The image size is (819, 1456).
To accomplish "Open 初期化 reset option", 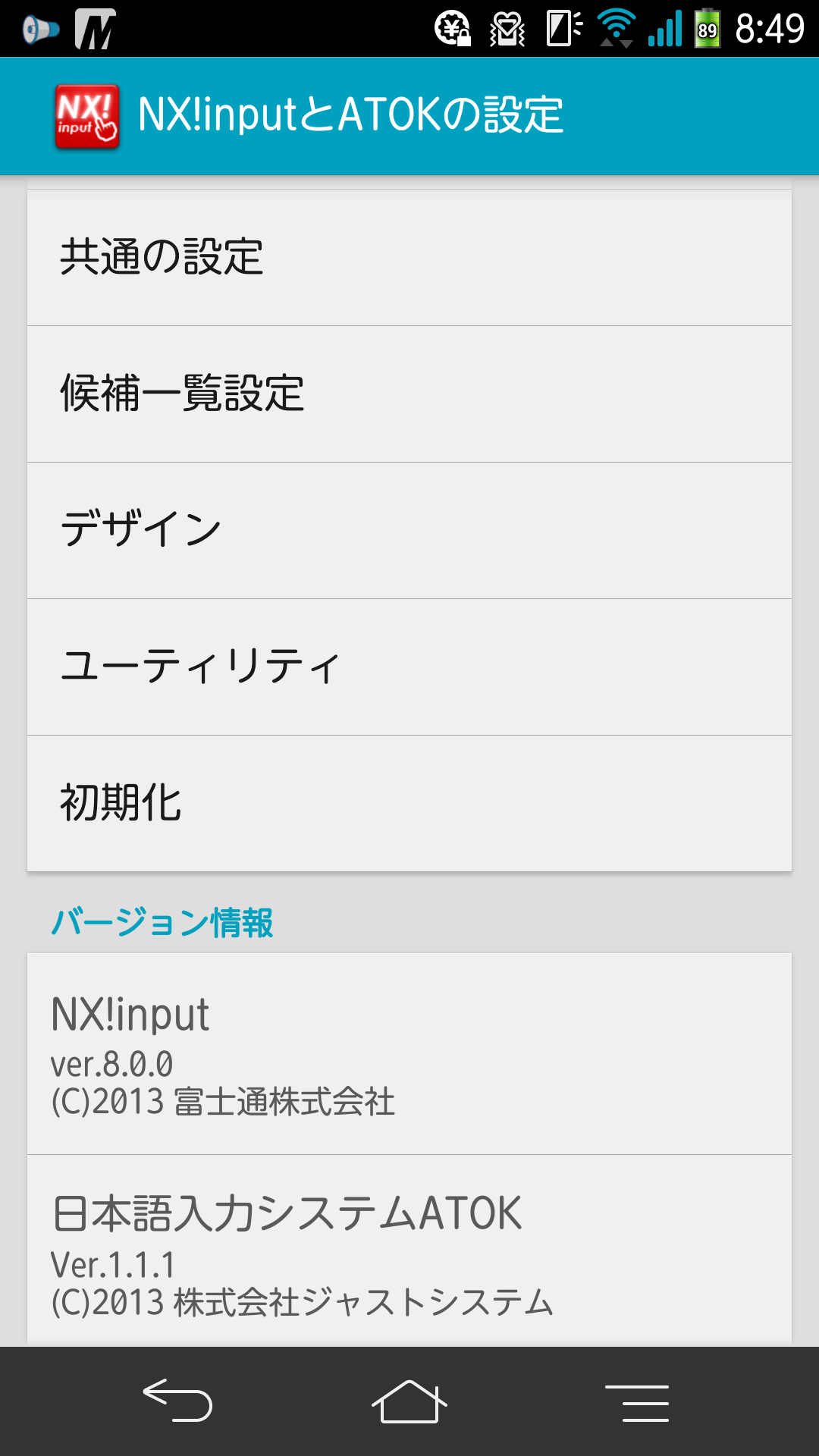I will [x=409, y=803].
